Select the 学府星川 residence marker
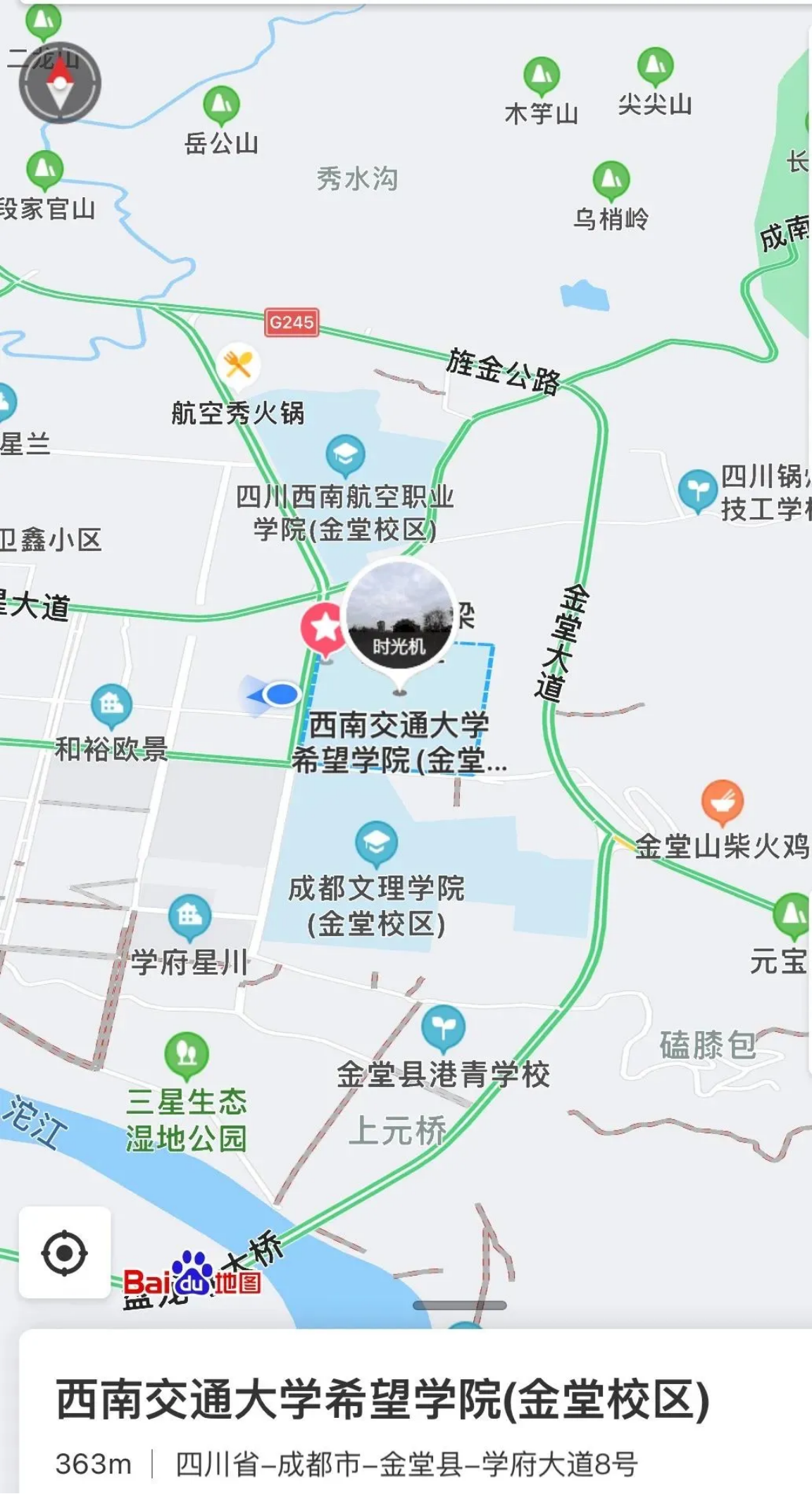Viewport: 812px width, 1494px height. (x=189, y=916)
